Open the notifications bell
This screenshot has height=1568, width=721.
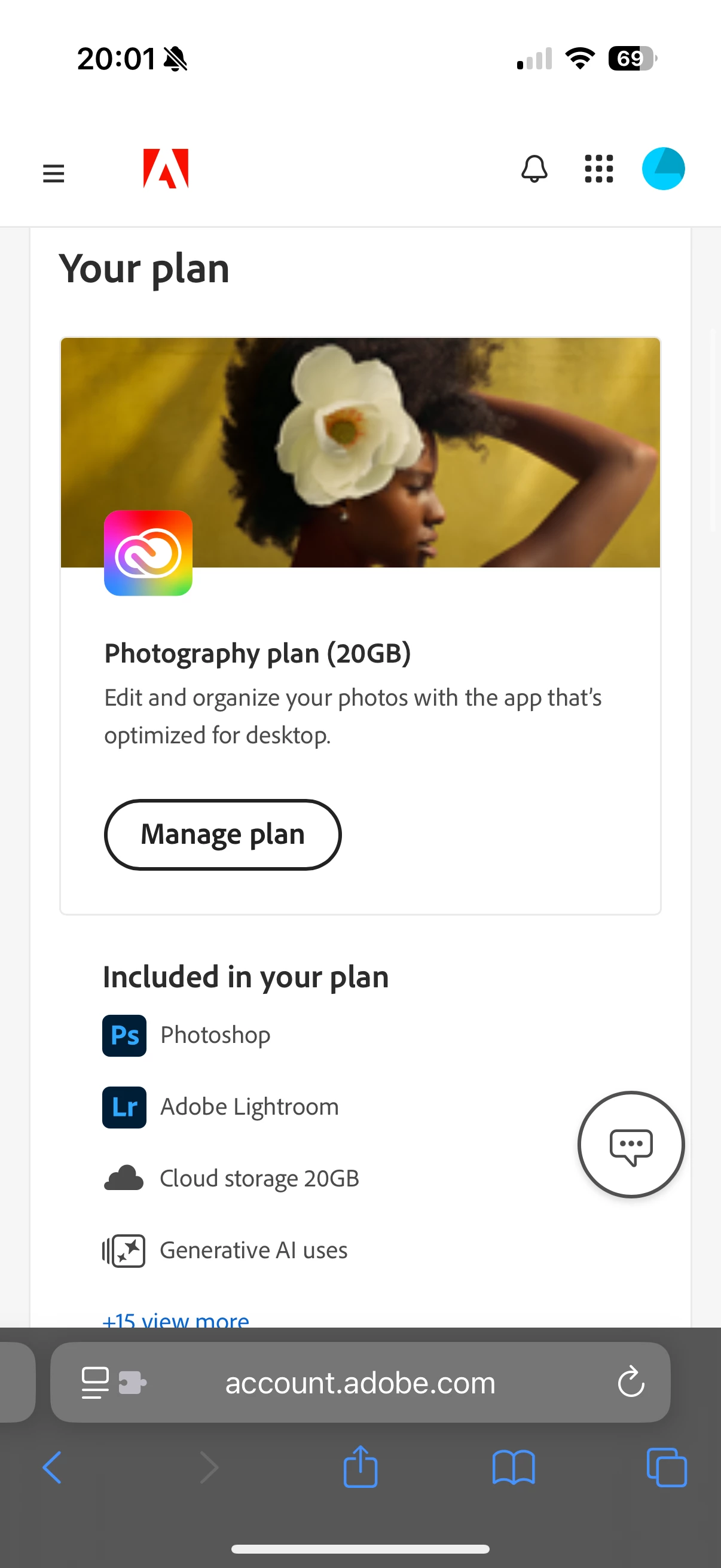pos(534,169)
